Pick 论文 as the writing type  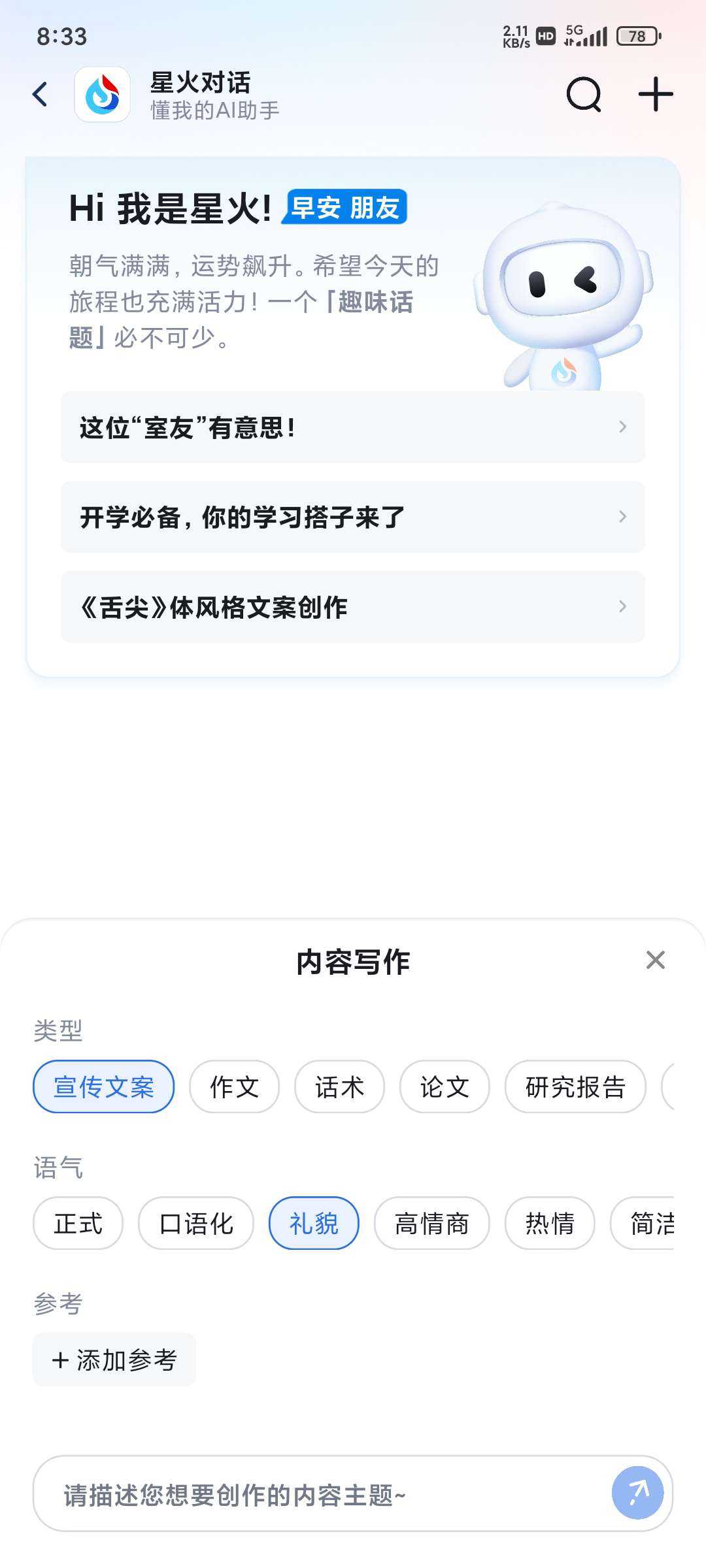click(445, 1086)
